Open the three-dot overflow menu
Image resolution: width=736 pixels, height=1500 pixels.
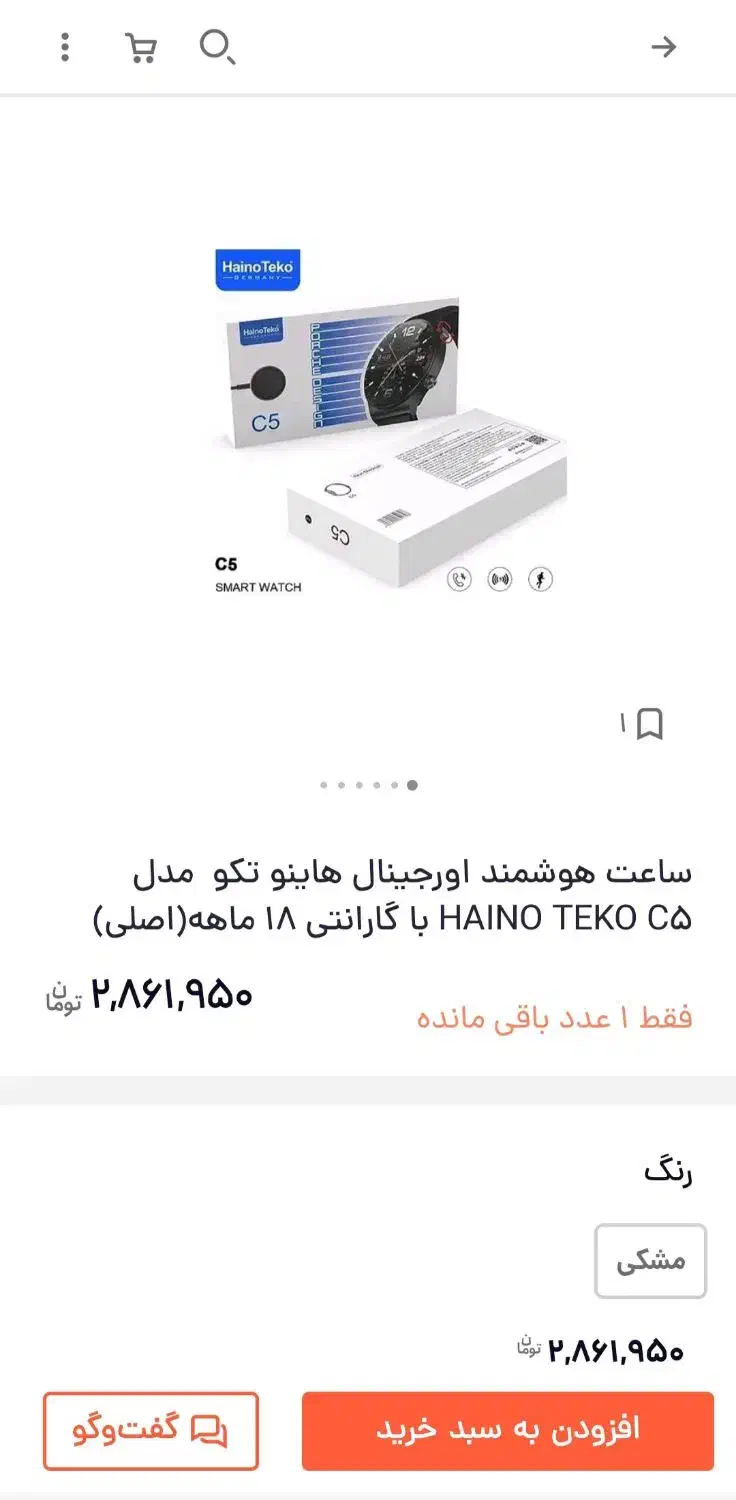coord(65,47)
